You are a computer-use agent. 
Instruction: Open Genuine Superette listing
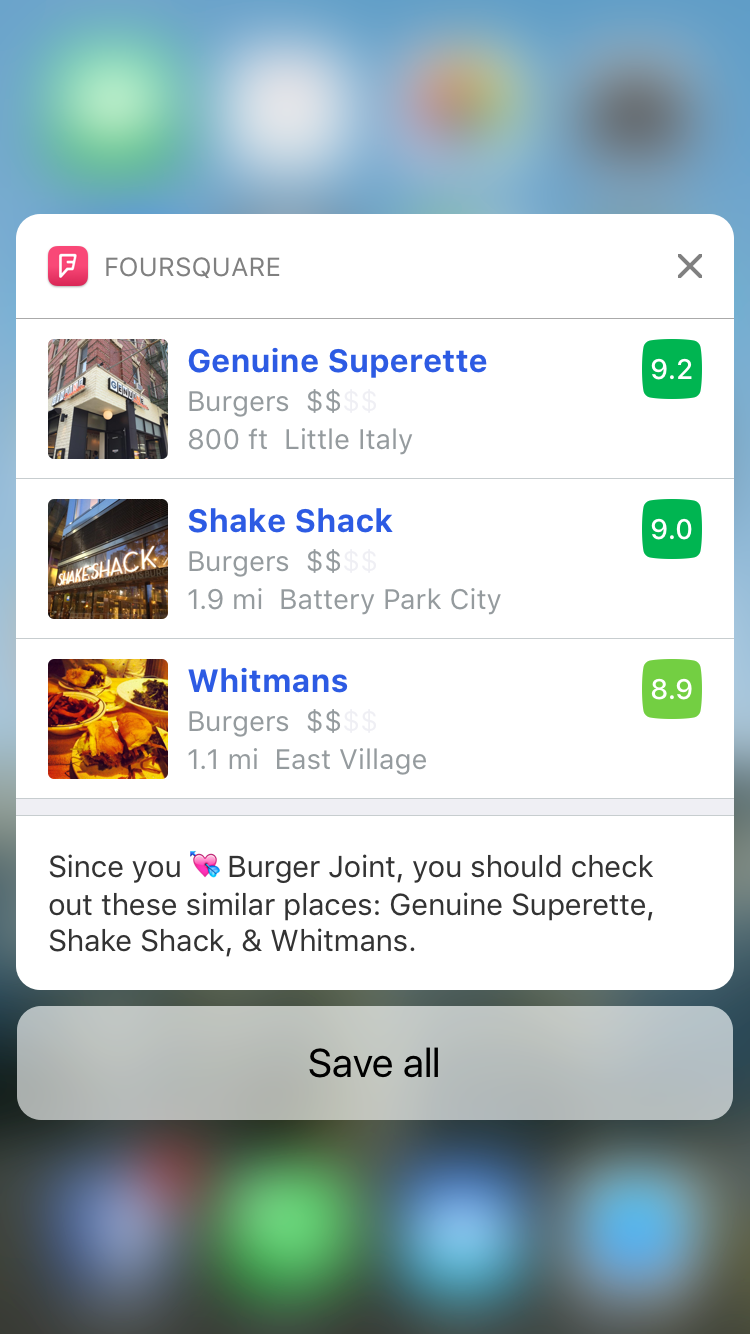(337, 362)
